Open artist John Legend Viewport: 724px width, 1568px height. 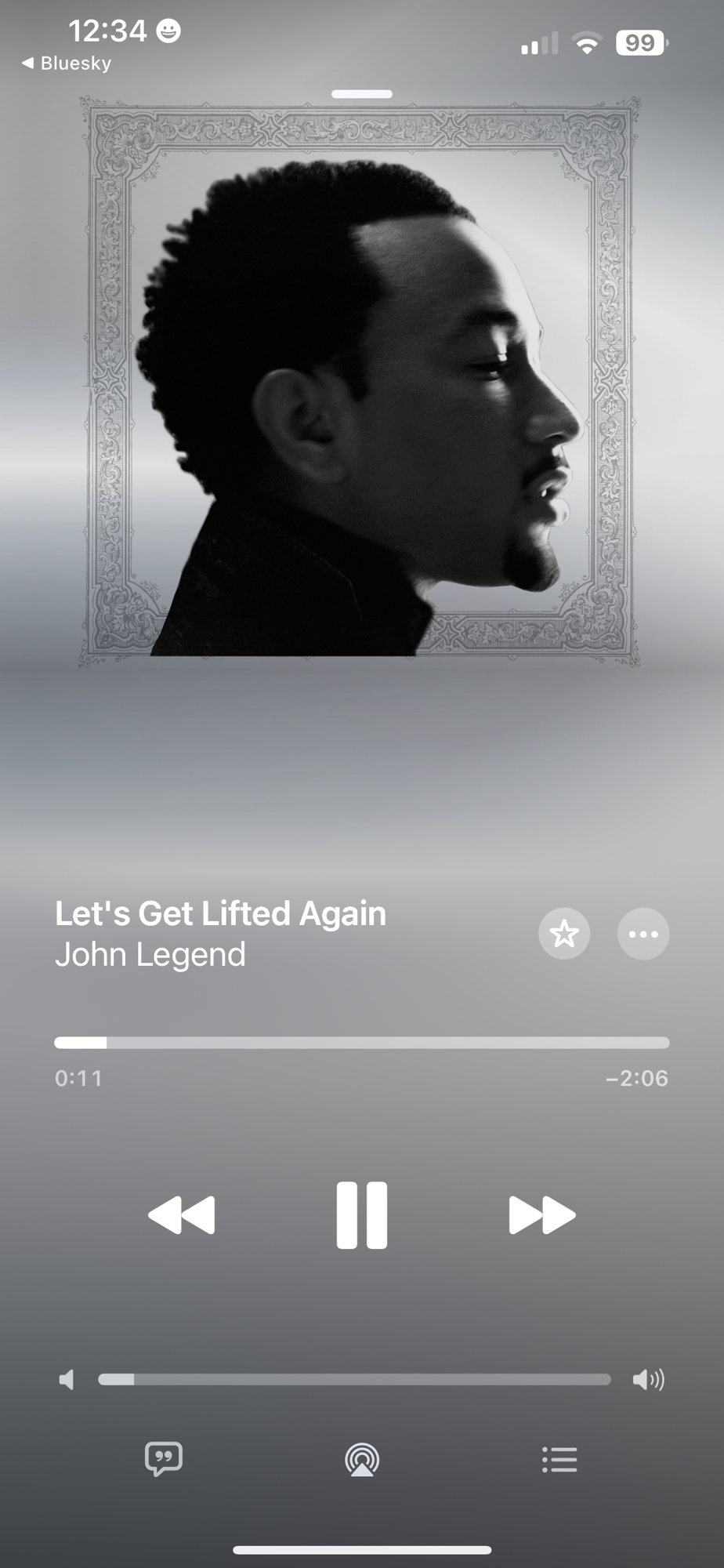[x=150, y=955]
